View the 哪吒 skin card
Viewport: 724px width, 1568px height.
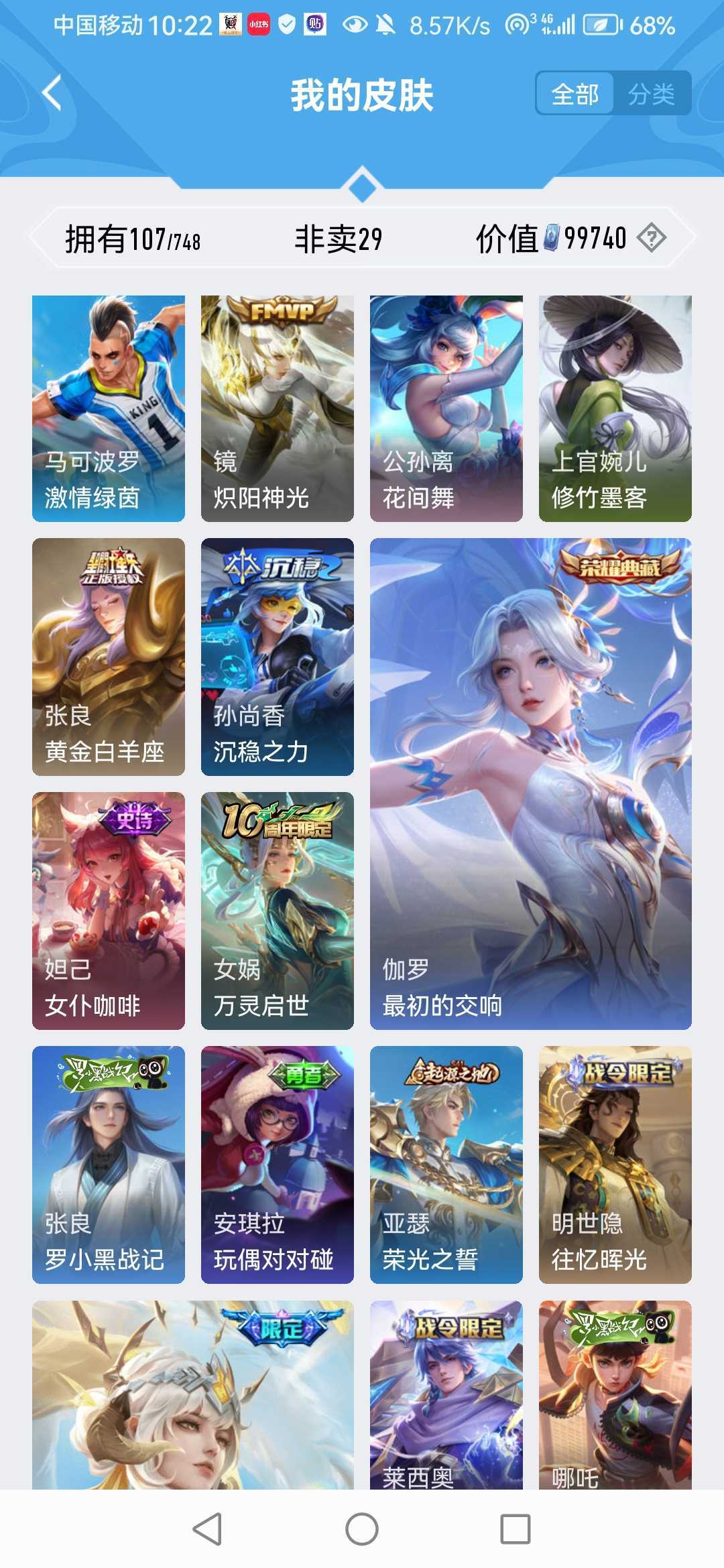pyautogui.click(x=615, y=1394)
